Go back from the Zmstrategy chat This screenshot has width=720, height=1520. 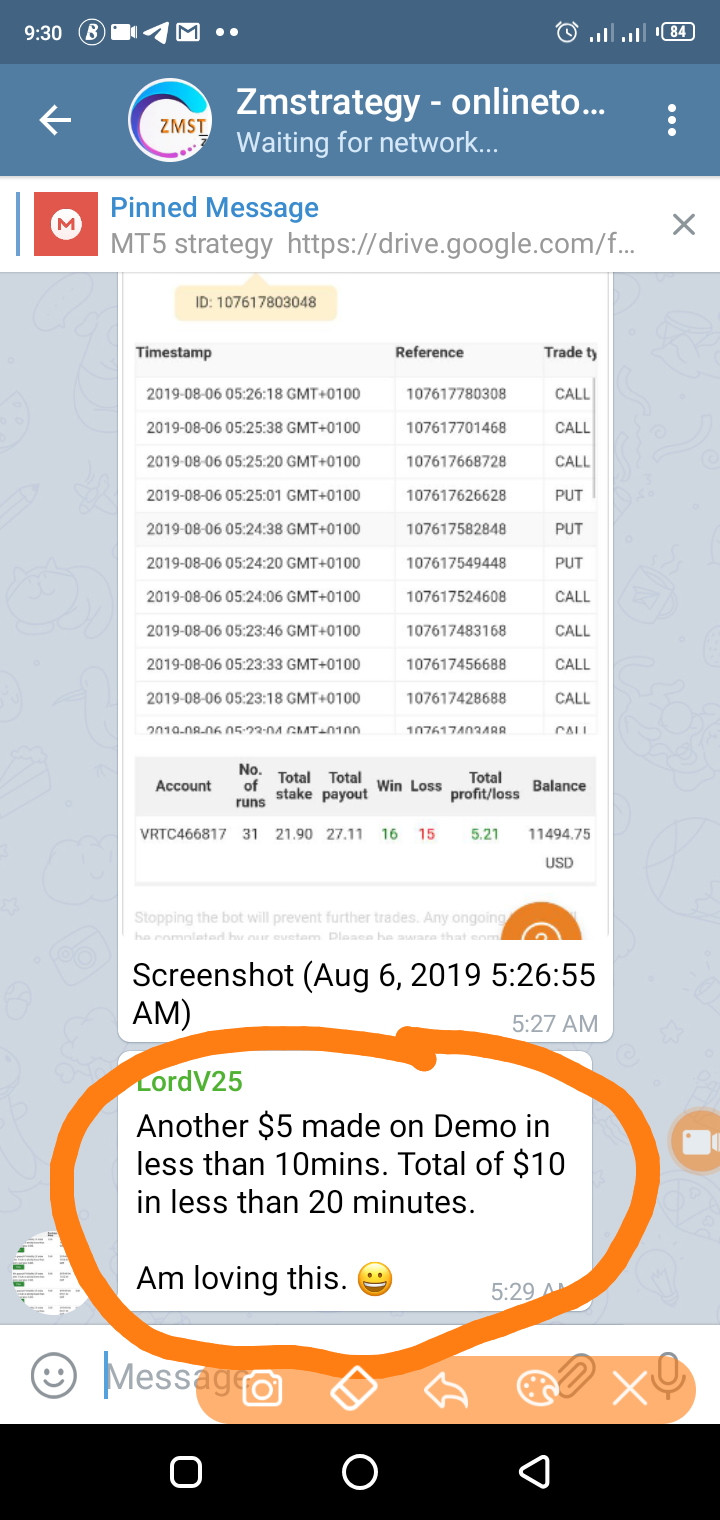click(x=55, y=121)
